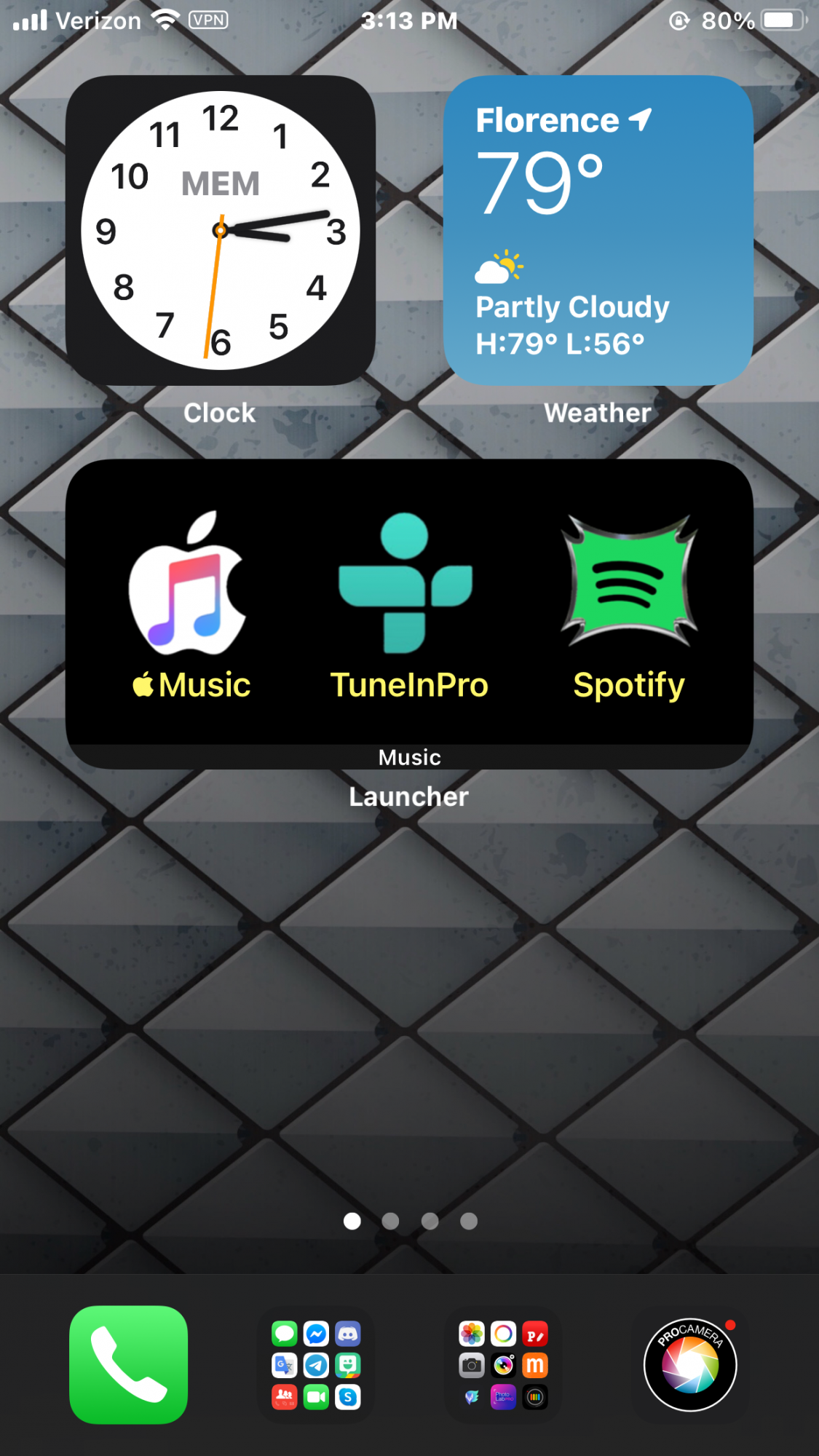
Task: Tap the home screen page dots
Action: point(410,1221)
